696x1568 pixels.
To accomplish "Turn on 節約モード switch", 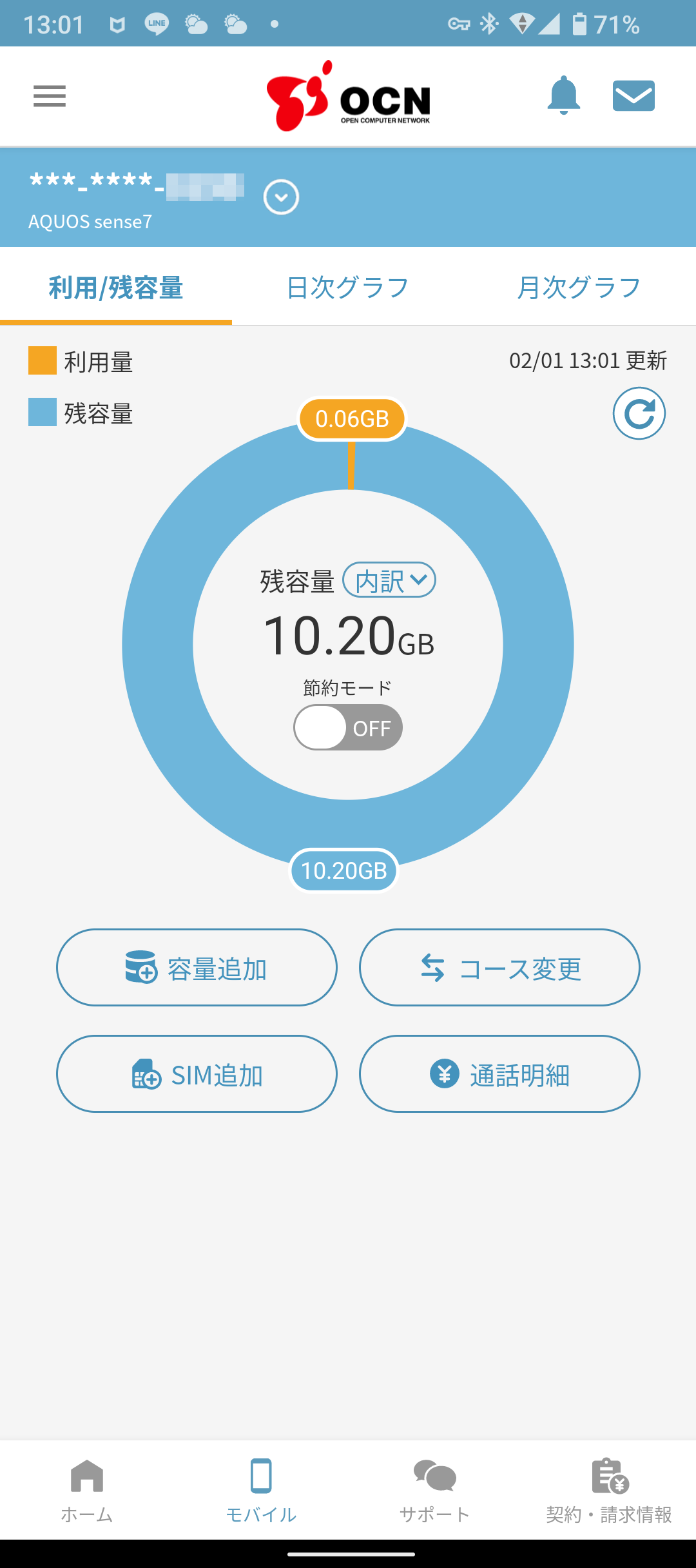I will (x=348, y=728).
